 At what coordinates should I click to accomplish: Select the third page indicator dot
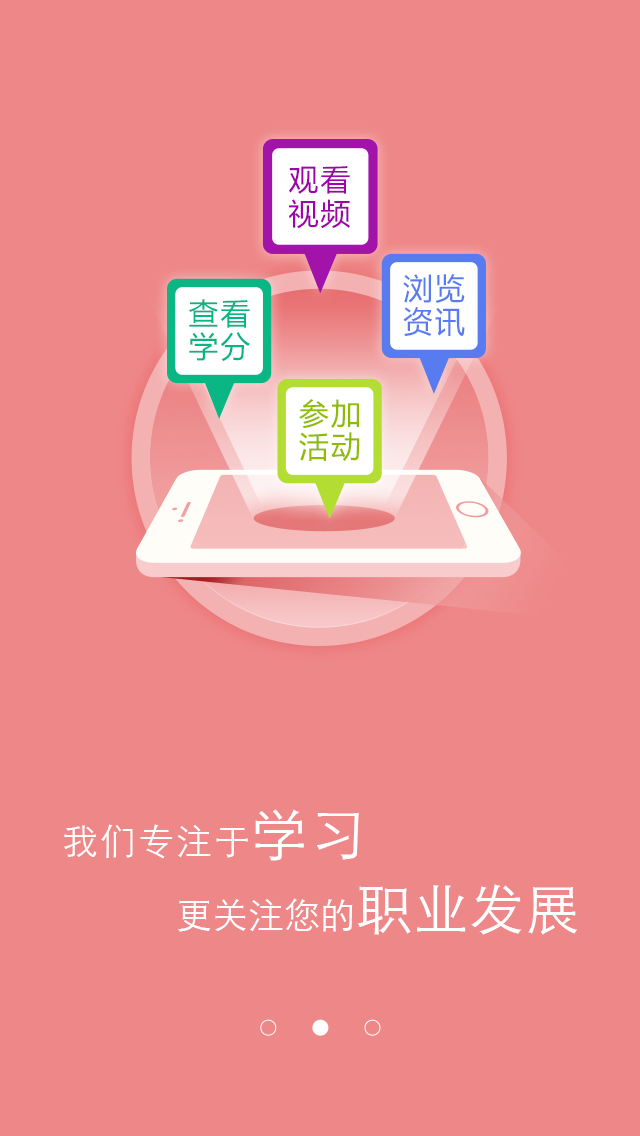372,1027
